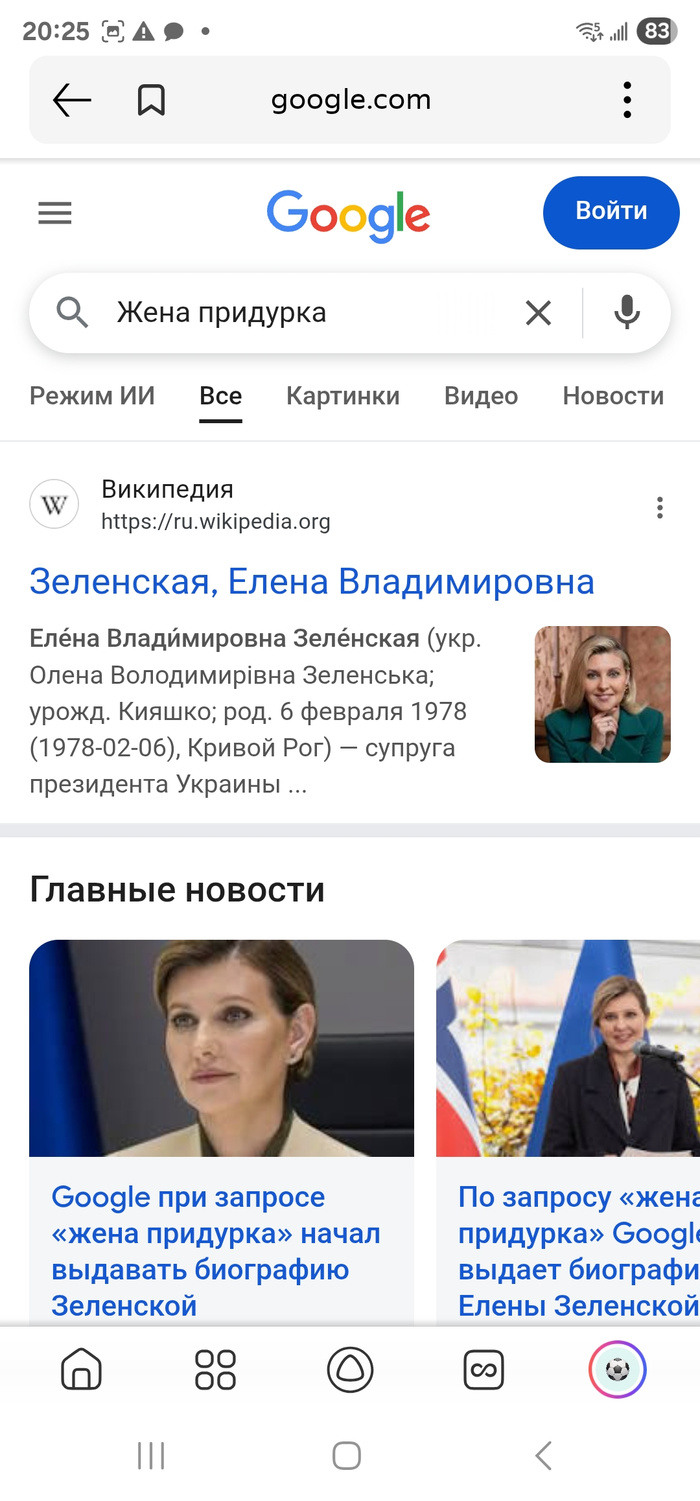The width and height of the screenshot is (700, 1501).
Task: Tap the search field with the query
Action: (300, 313)
